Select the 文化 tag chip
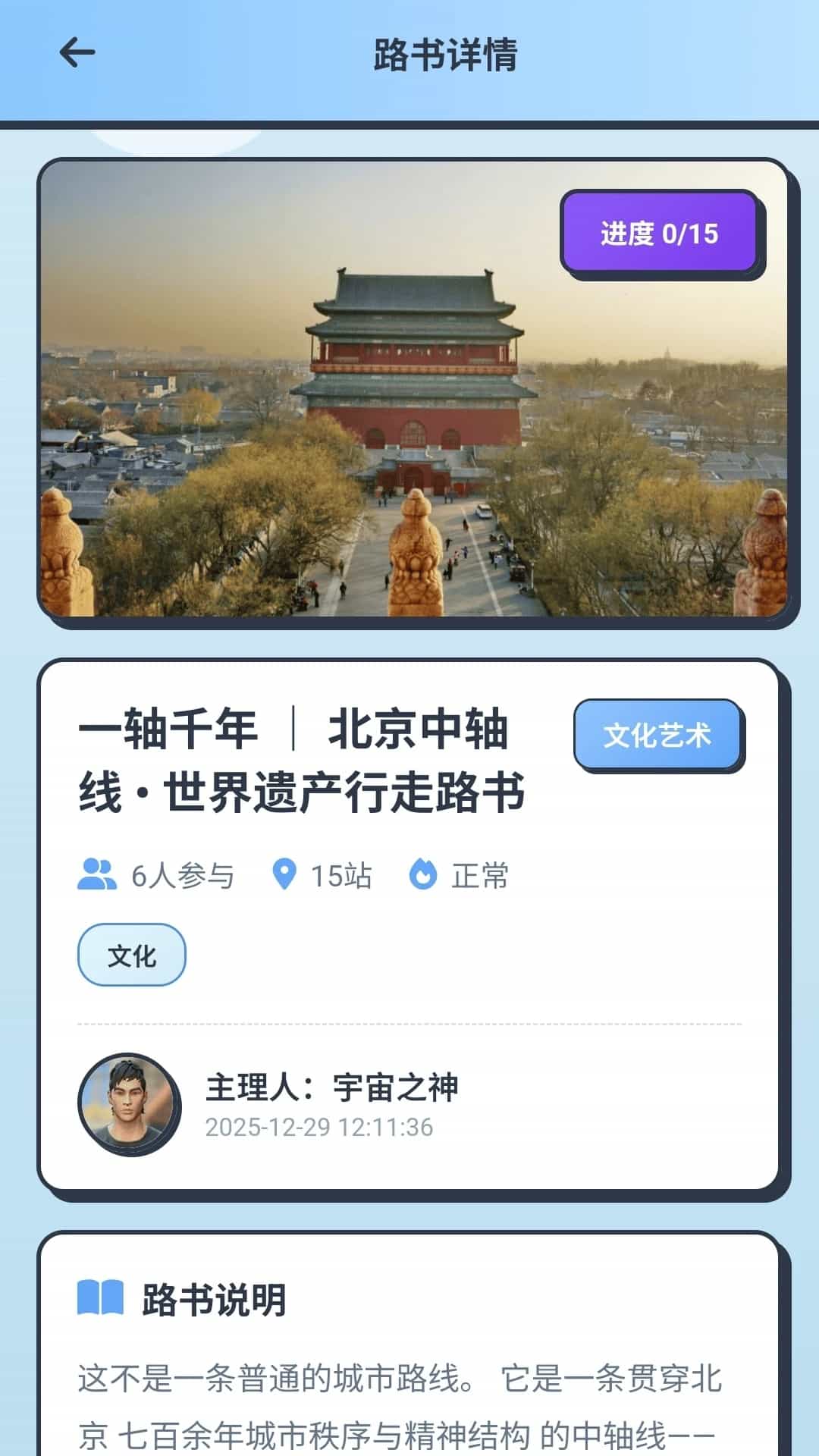Image resolution: width=819 pixels, height=1456 pixels. point(132,955)
